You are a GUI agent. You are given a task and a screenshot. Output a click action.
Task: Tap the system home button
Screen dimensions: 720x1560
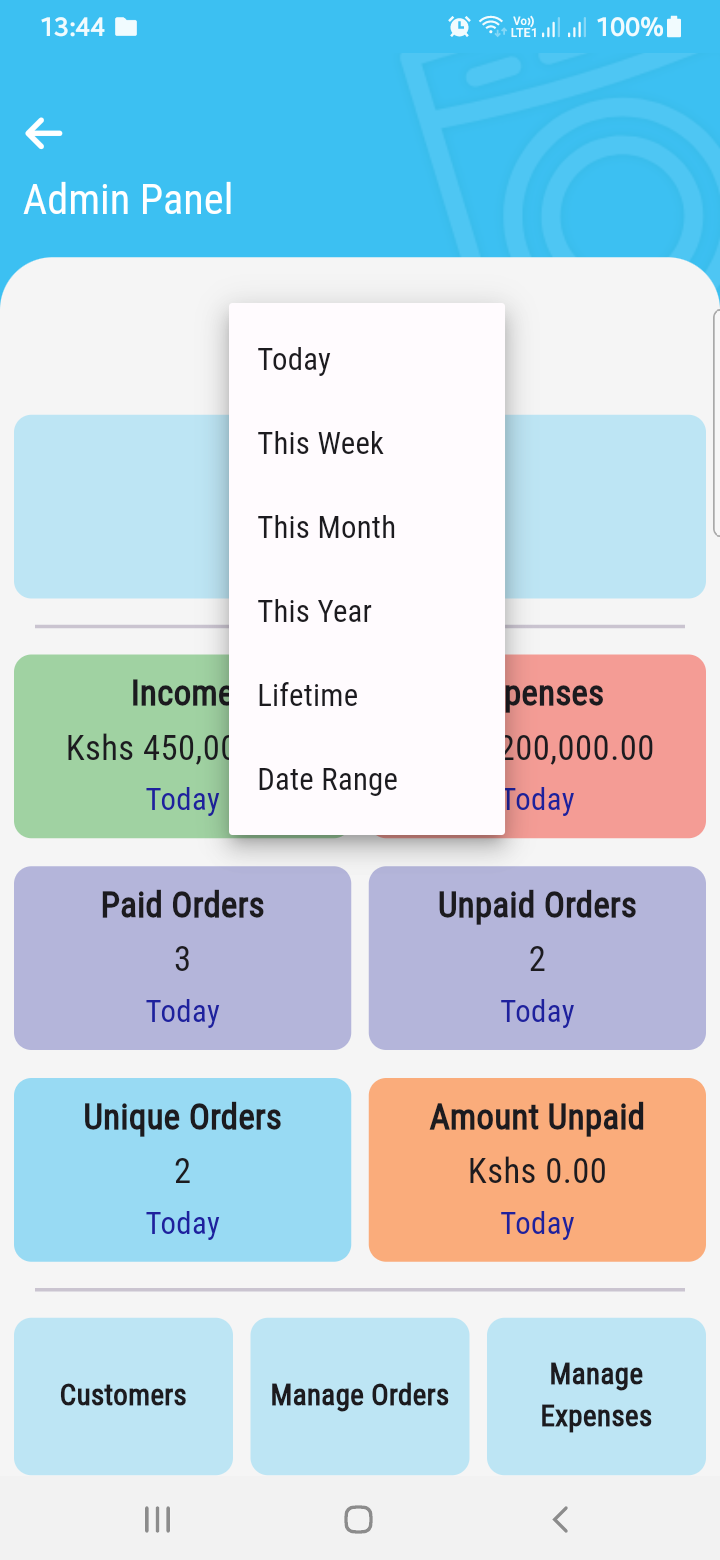pyautogui.click(x=359, y=1520)
